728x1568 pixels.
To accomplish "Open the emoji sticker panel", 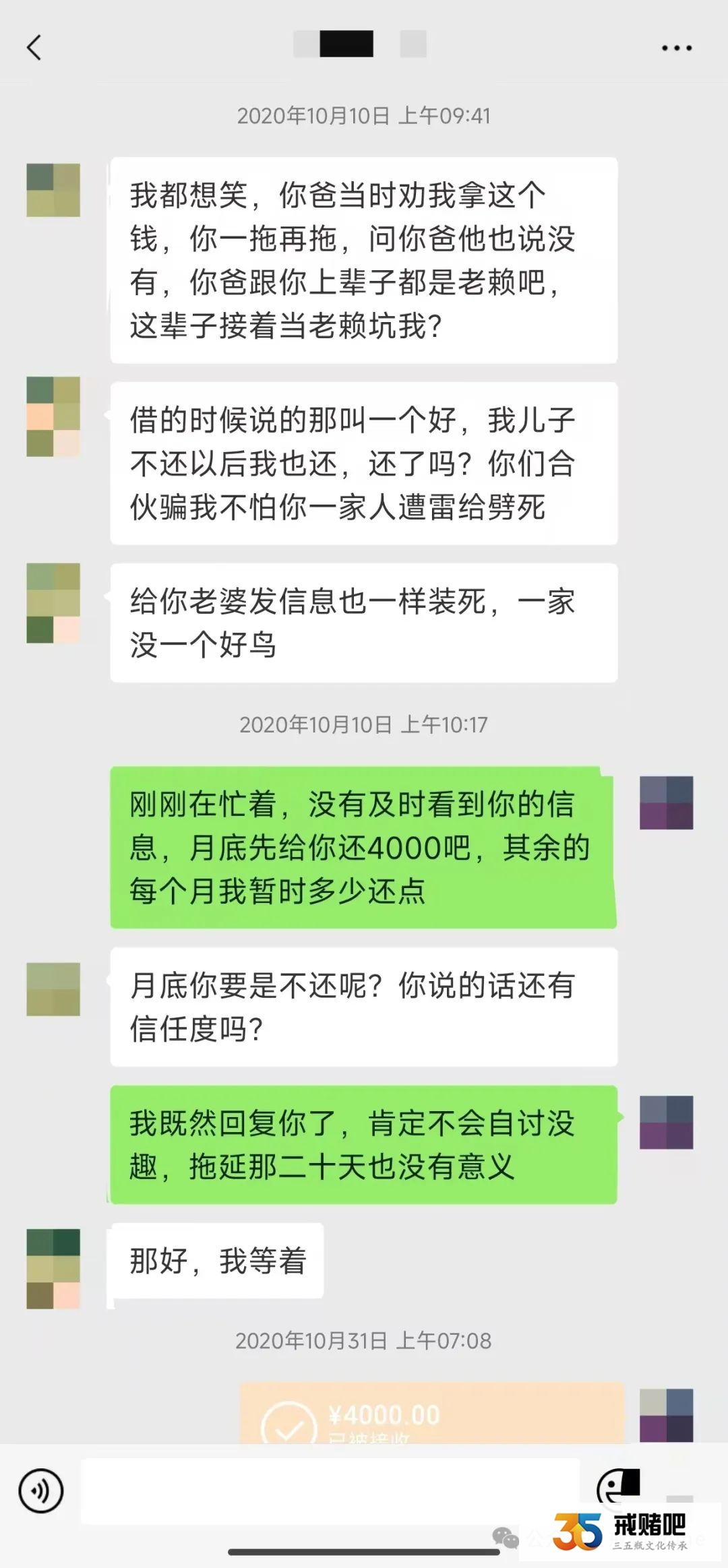I will pyautogui.click(x=617, y=1486).
